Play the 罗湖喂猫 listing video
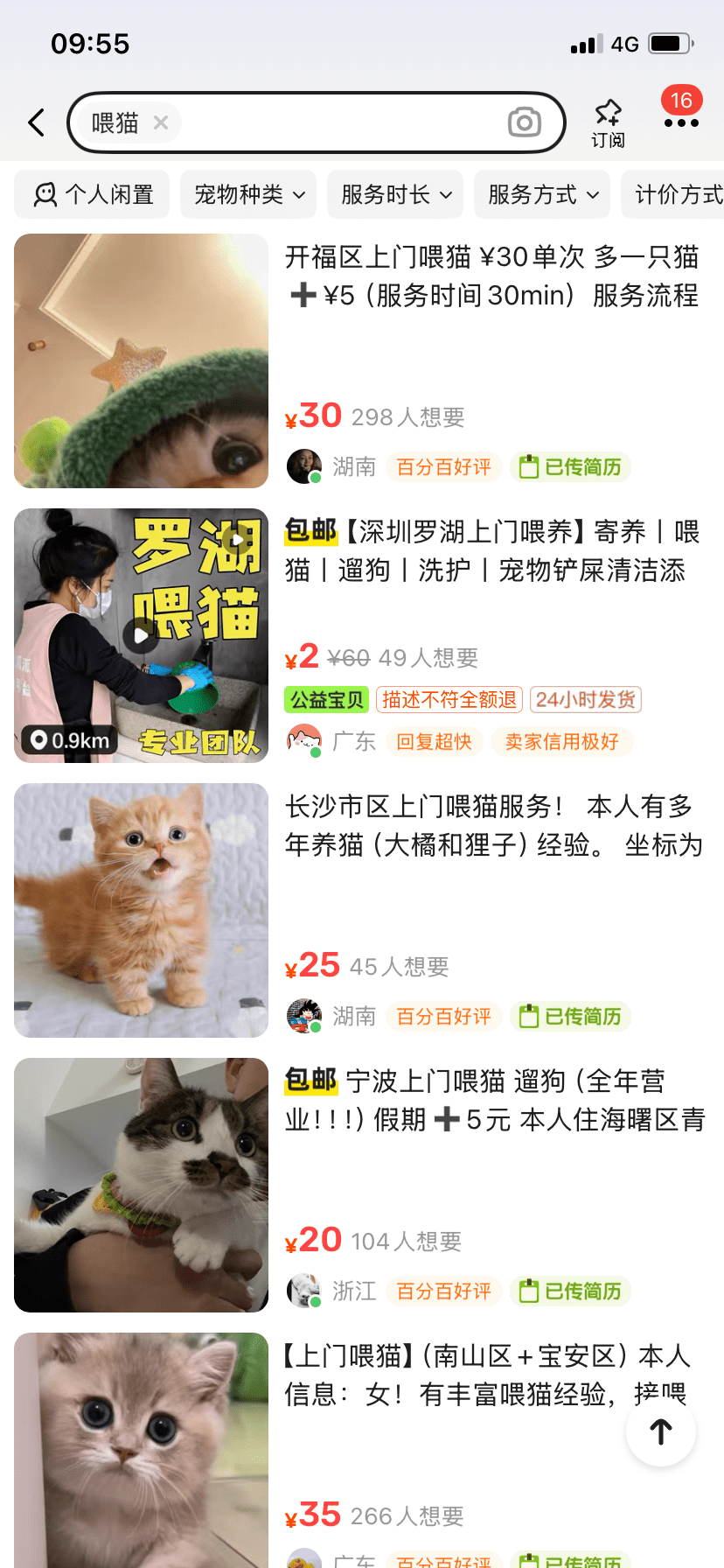 pyautogui.click(x=141, y=635)
